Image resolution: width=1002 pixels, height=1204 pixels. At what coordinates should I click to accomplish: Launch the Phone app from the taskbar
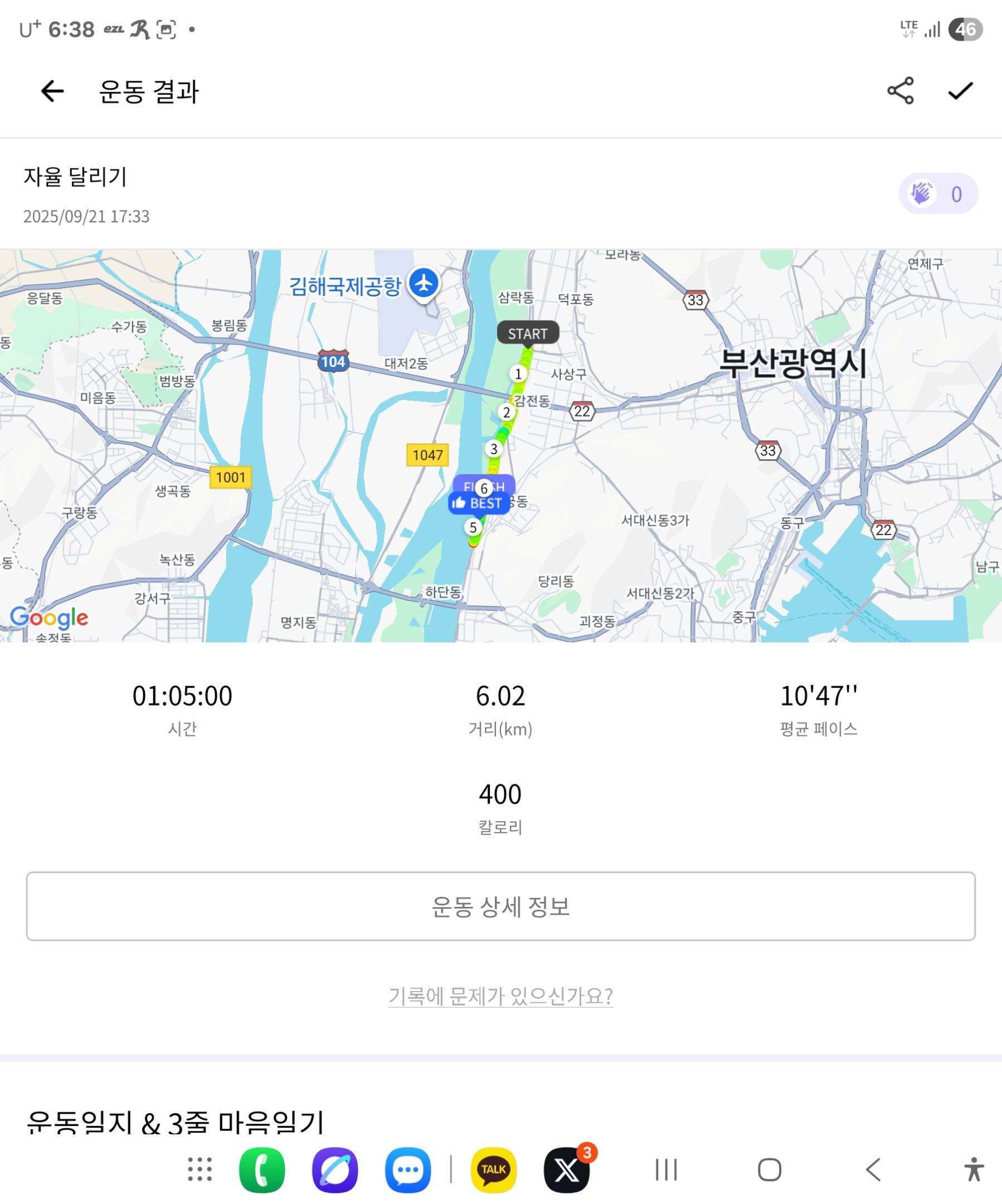pos(262,1169)
